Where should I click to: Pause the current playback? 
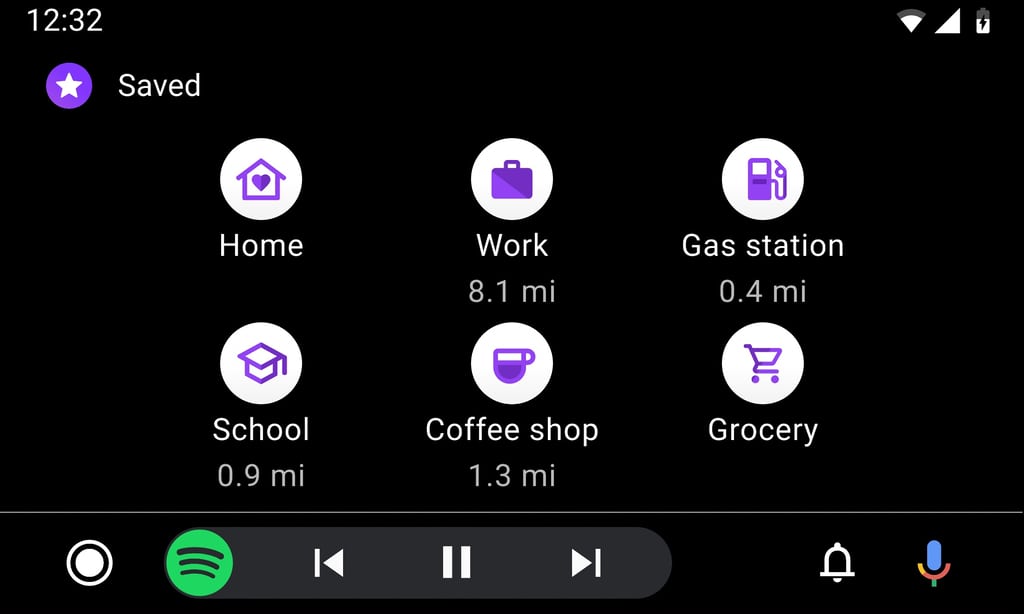click(x=456, y=563)
